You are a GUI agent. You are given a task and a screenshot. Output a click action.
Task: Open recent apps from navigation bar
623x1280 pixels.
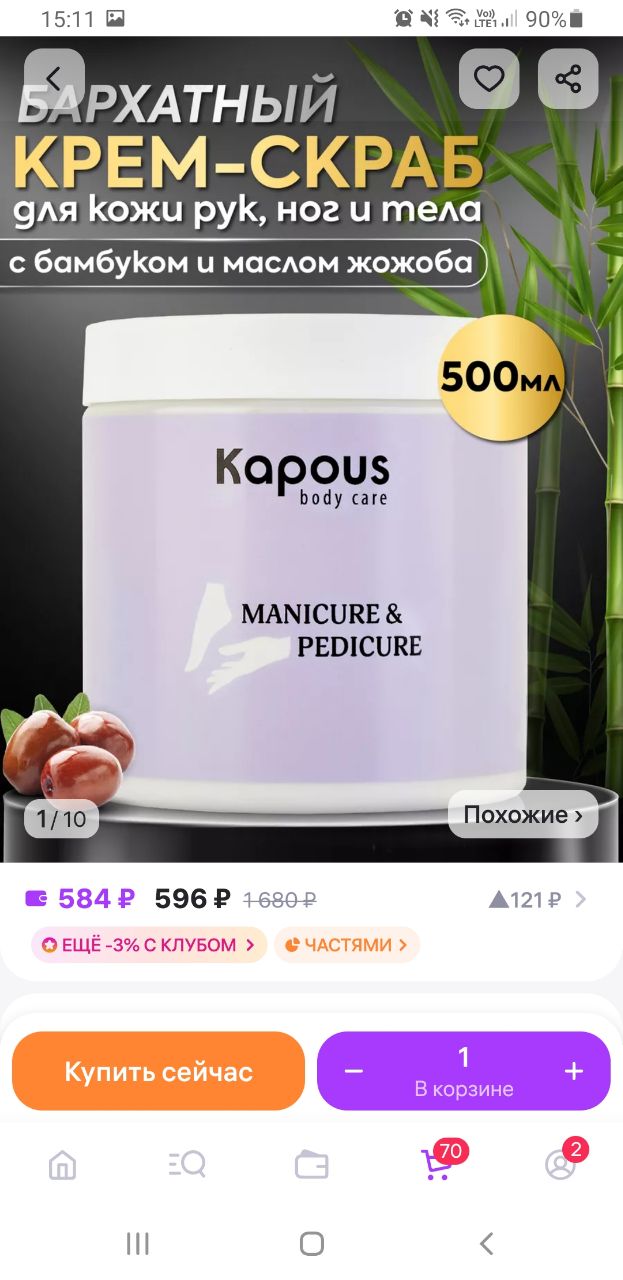138,1243
